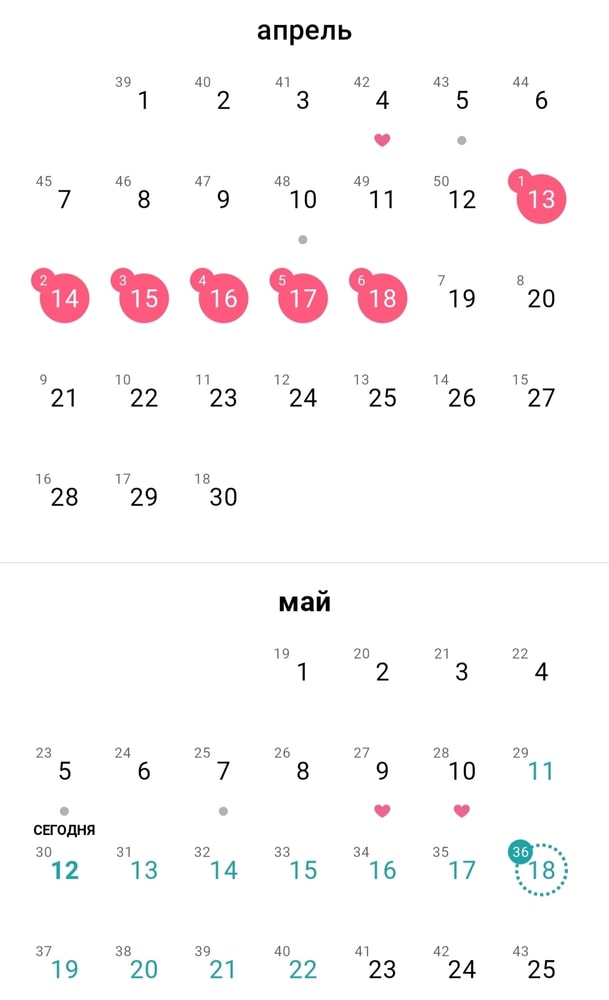Screen dimensions: 609x1000
Task: Open April 4 with the heart mark
Action: point(382,101)
